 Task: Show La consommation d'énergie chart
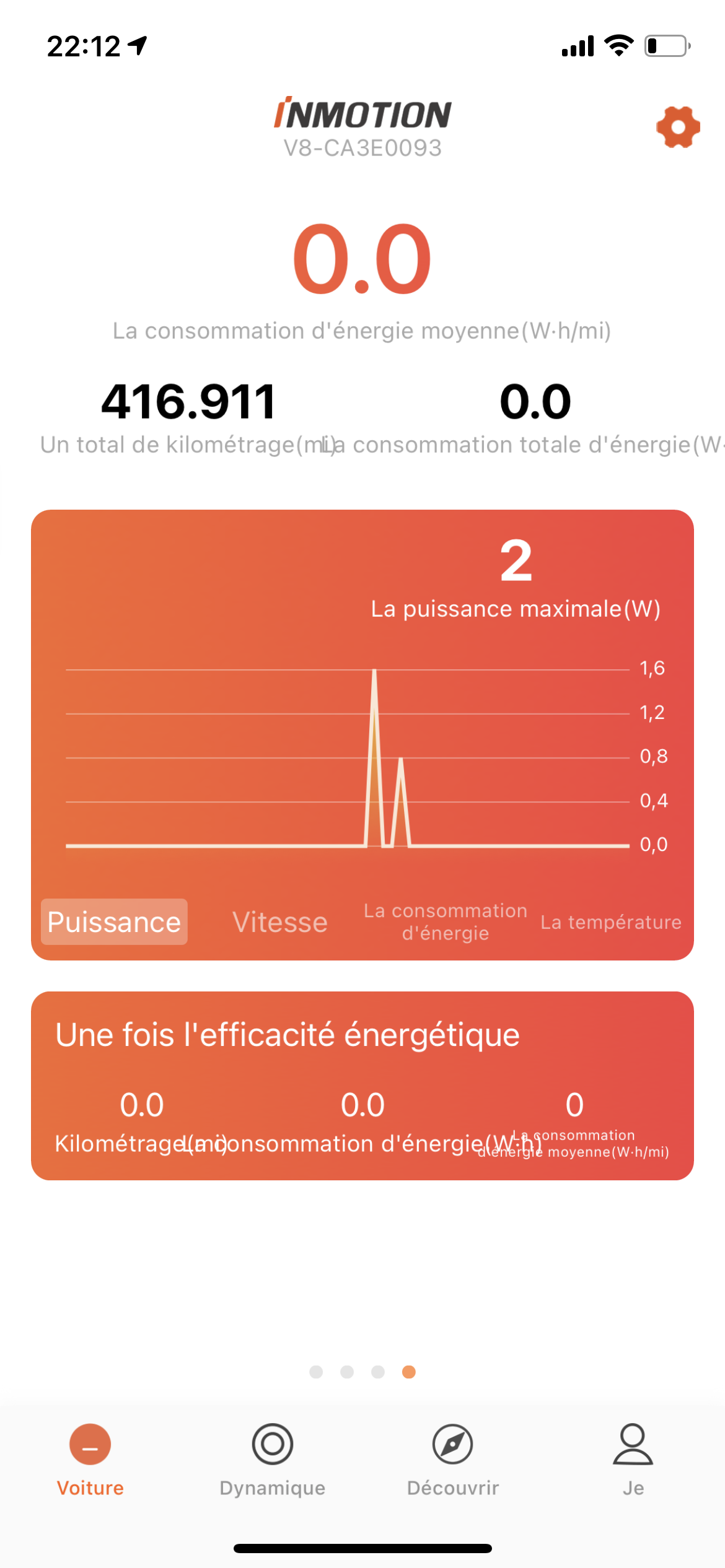click(x=446, y=921)
